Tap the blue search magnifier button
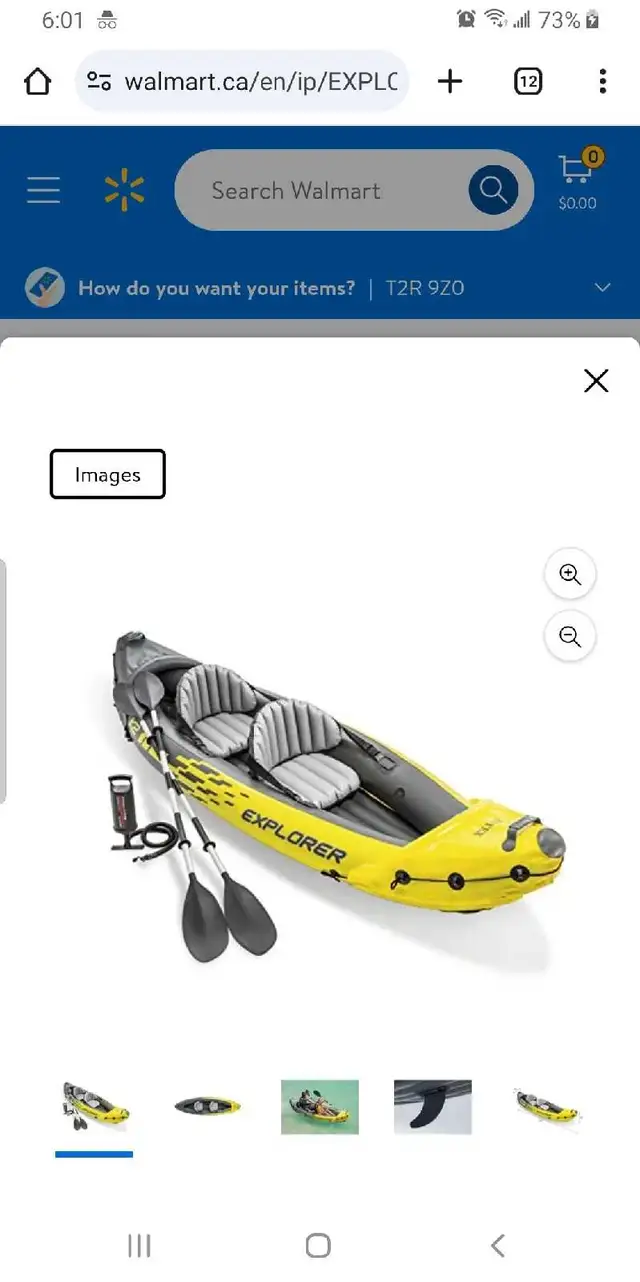The width and height of the screenshot is (640, 1282). click(494, 190)
